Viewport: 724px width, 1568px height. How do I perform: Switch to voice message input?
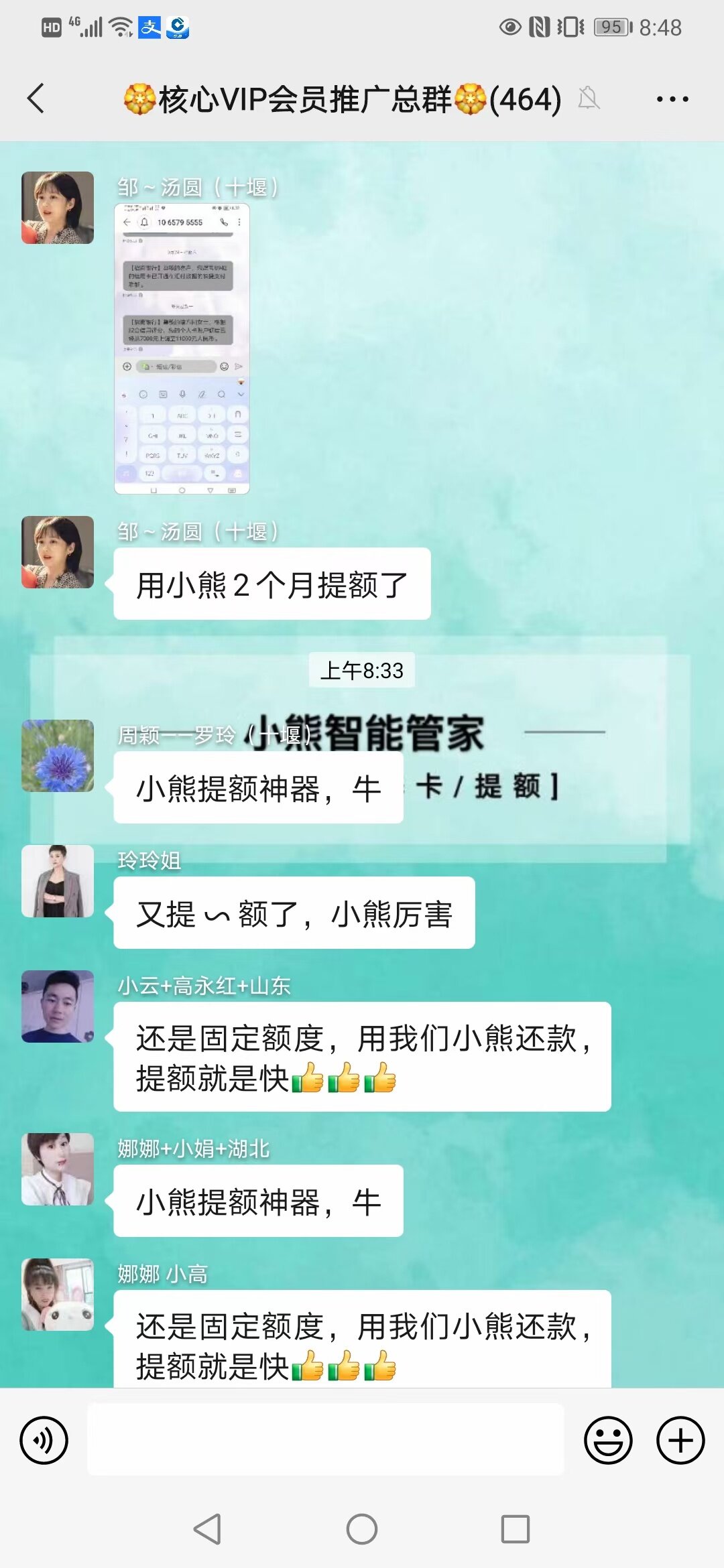click(44, 1440)
